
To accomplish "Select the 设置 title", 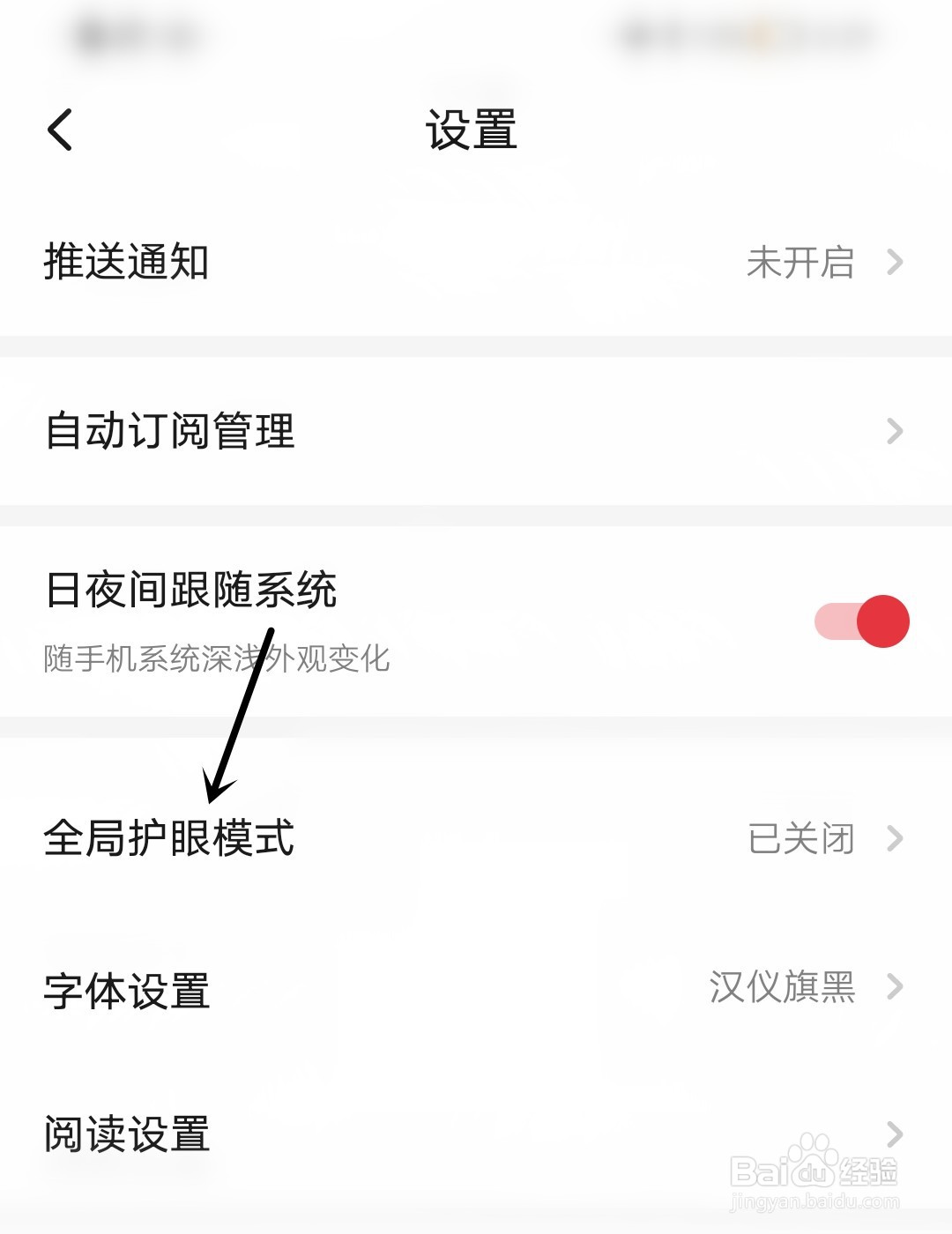I will [x=470, y=130].
